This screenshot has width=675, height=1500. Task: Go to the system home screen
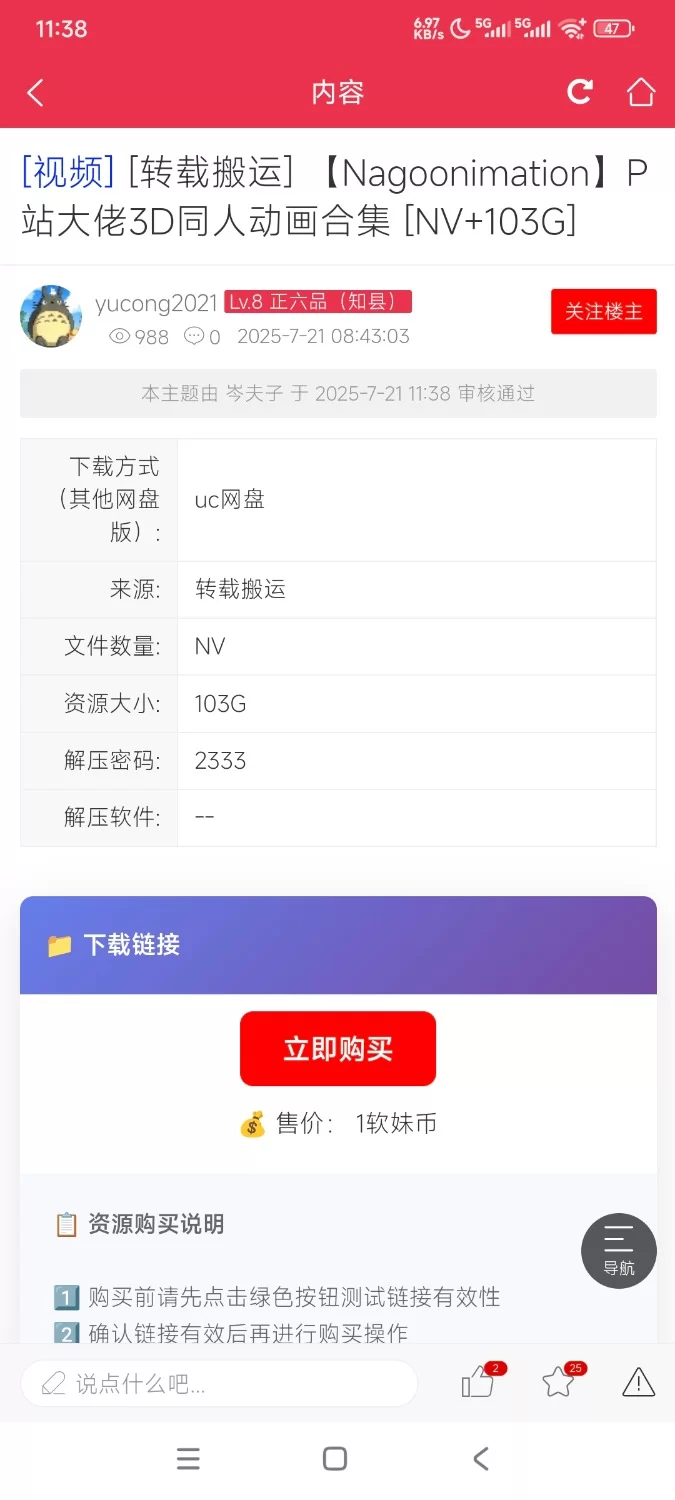pos(335,1459)
